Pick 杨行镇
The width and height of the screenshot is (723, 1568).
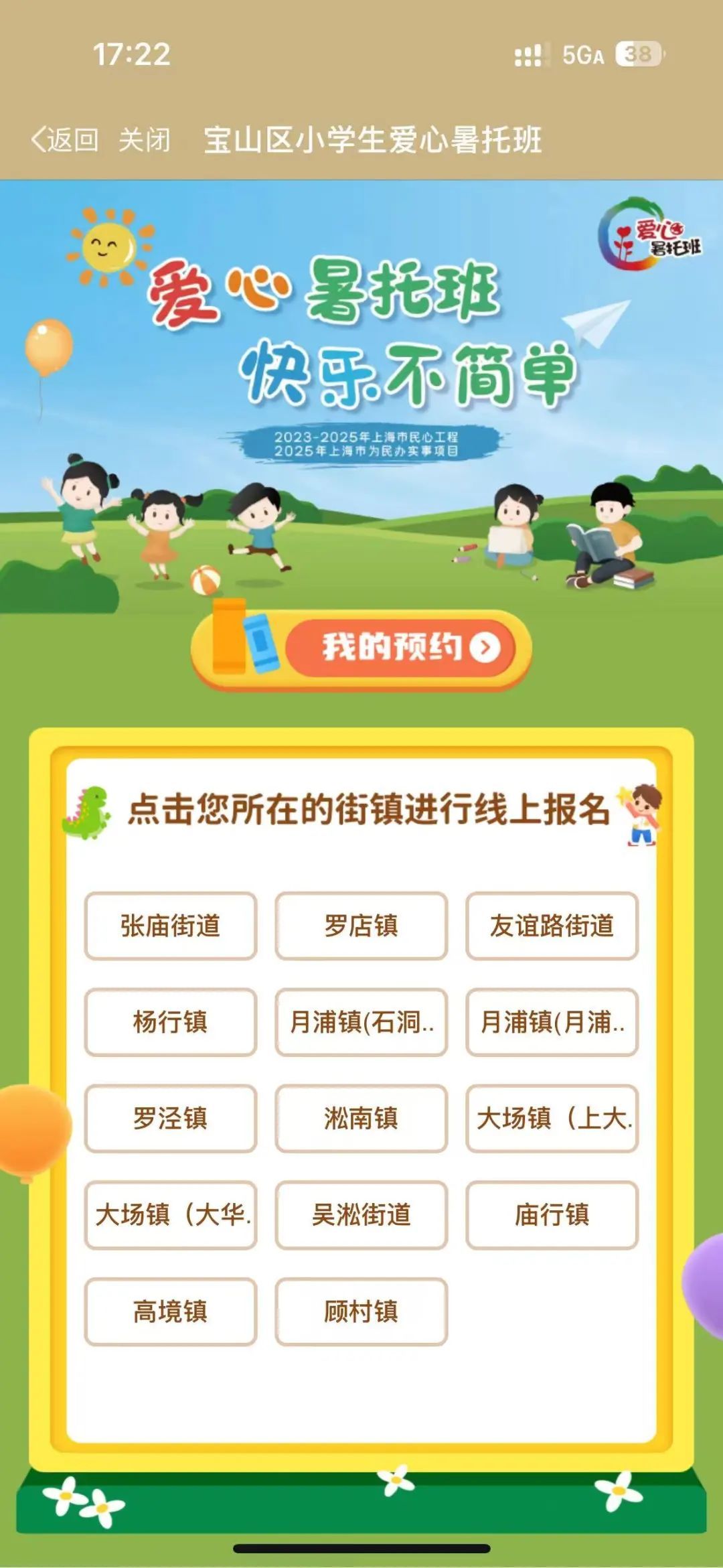(171, 1022)
